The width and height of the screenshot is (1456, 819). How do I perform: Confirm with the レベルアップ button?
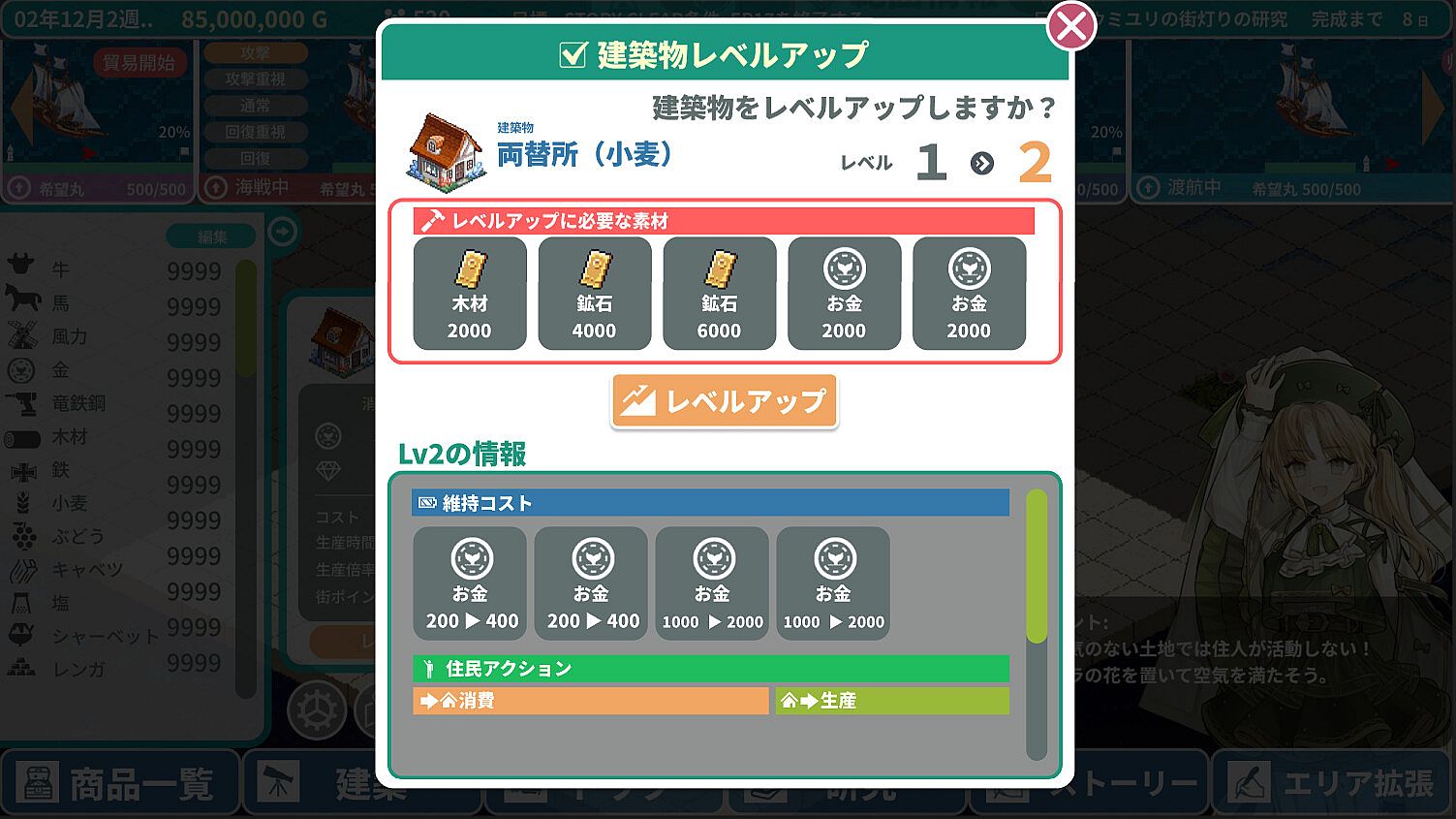[x=725, y=401]
